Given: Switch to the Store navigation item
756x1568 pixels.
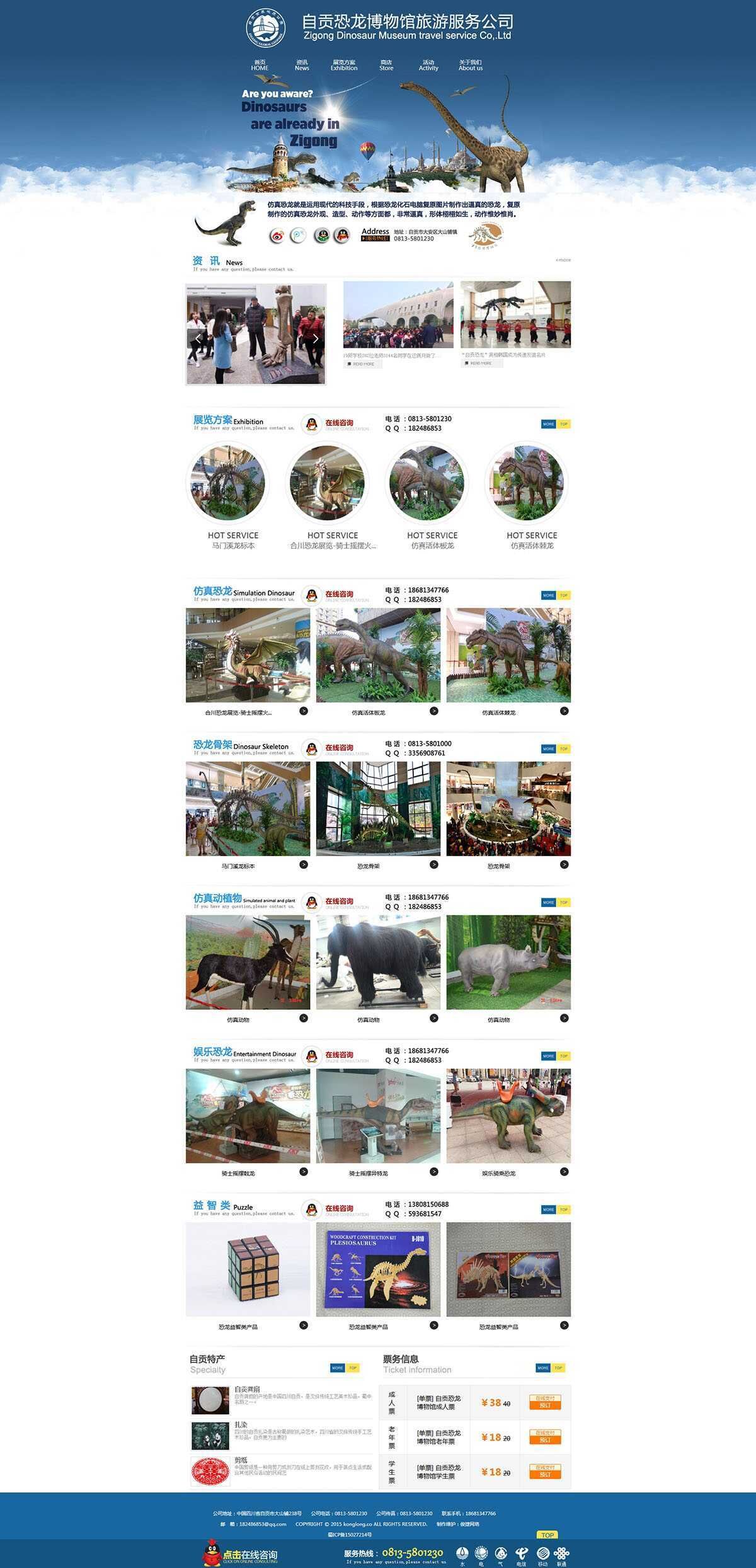Looking at the screenshot, I should [386, 65].
